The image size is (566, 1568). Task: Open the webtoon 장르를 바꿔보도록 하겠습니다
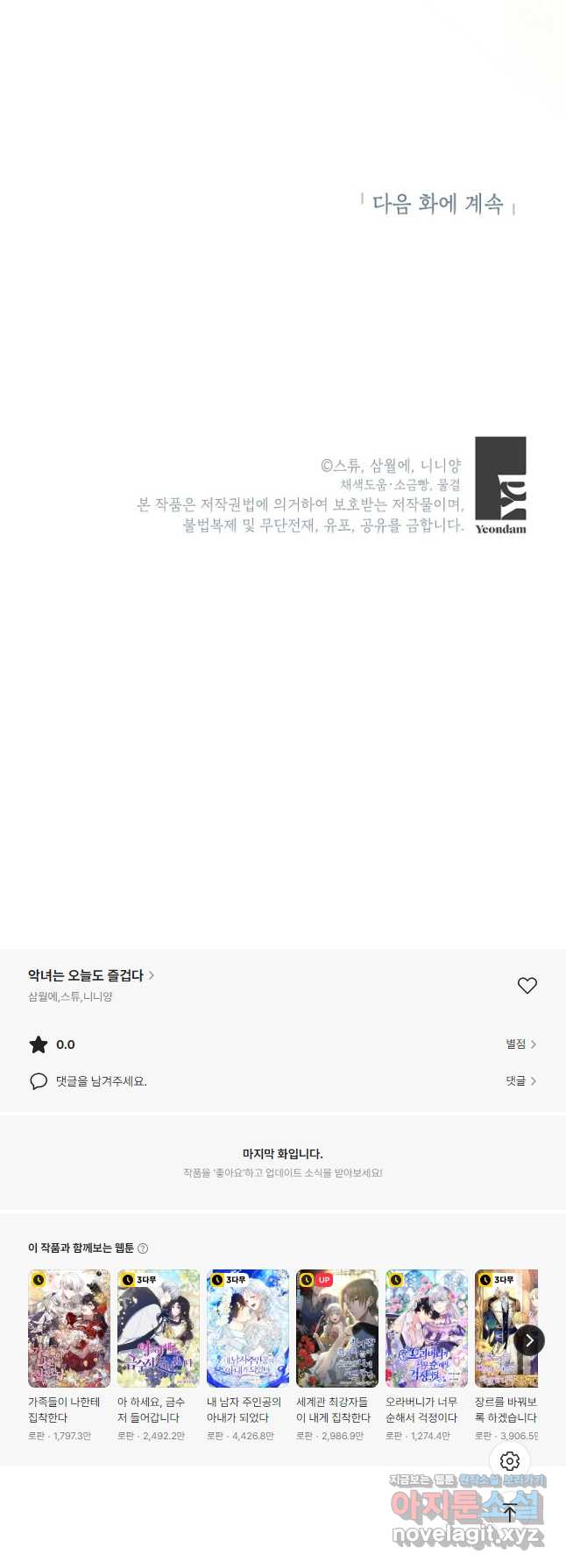click(501, 1329)
